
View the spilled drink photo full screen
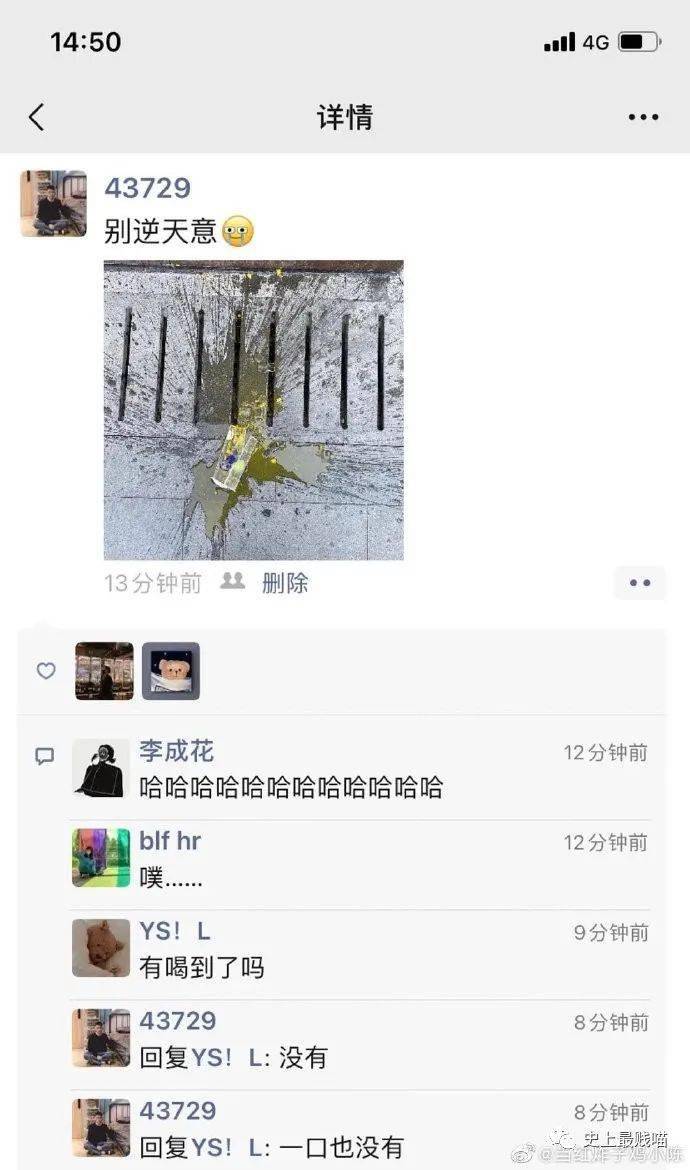click(254, 410)
